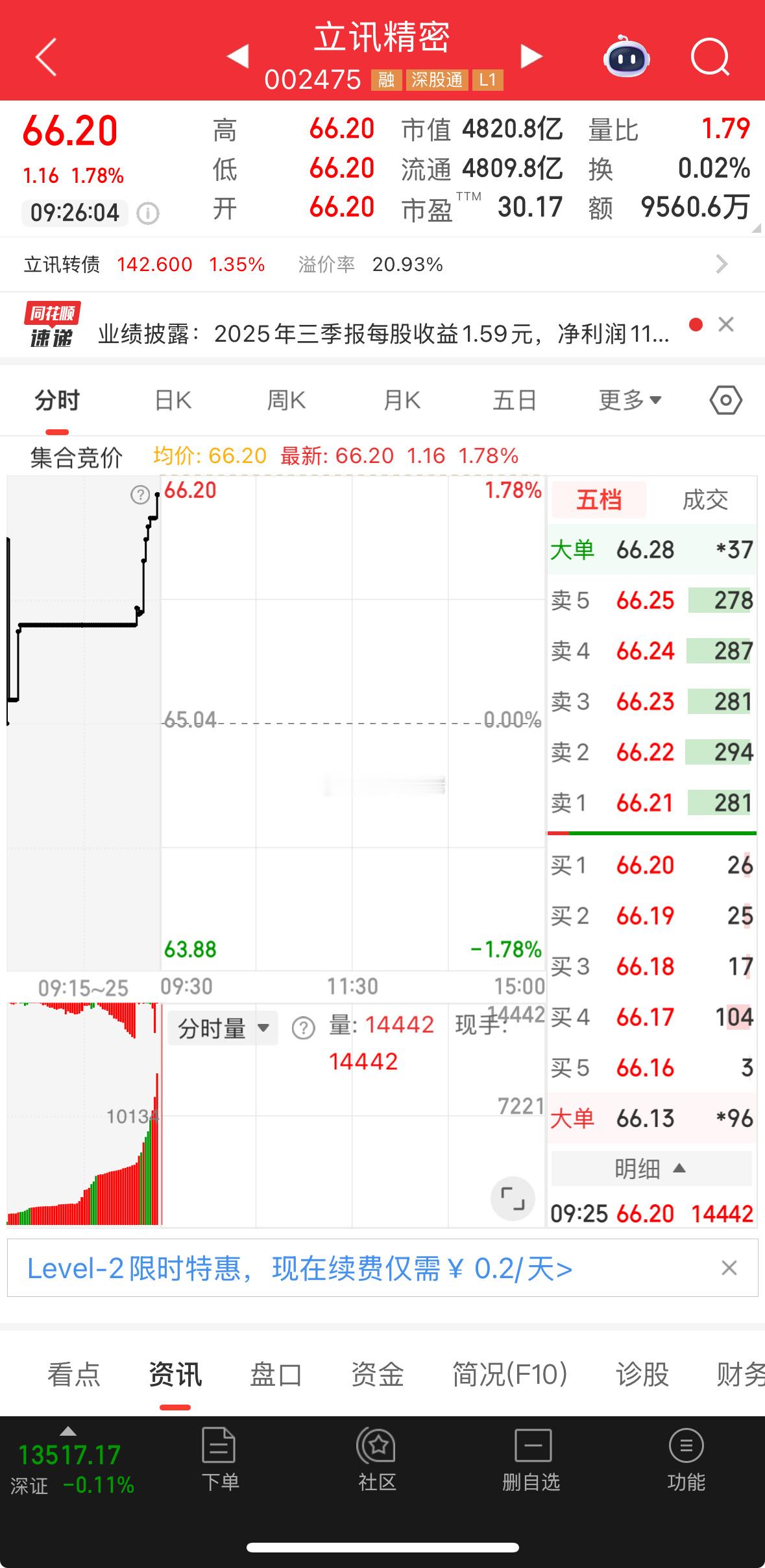Switch to the 日K daily candlestick tab

pyautogui.click(x=172, y=399)
